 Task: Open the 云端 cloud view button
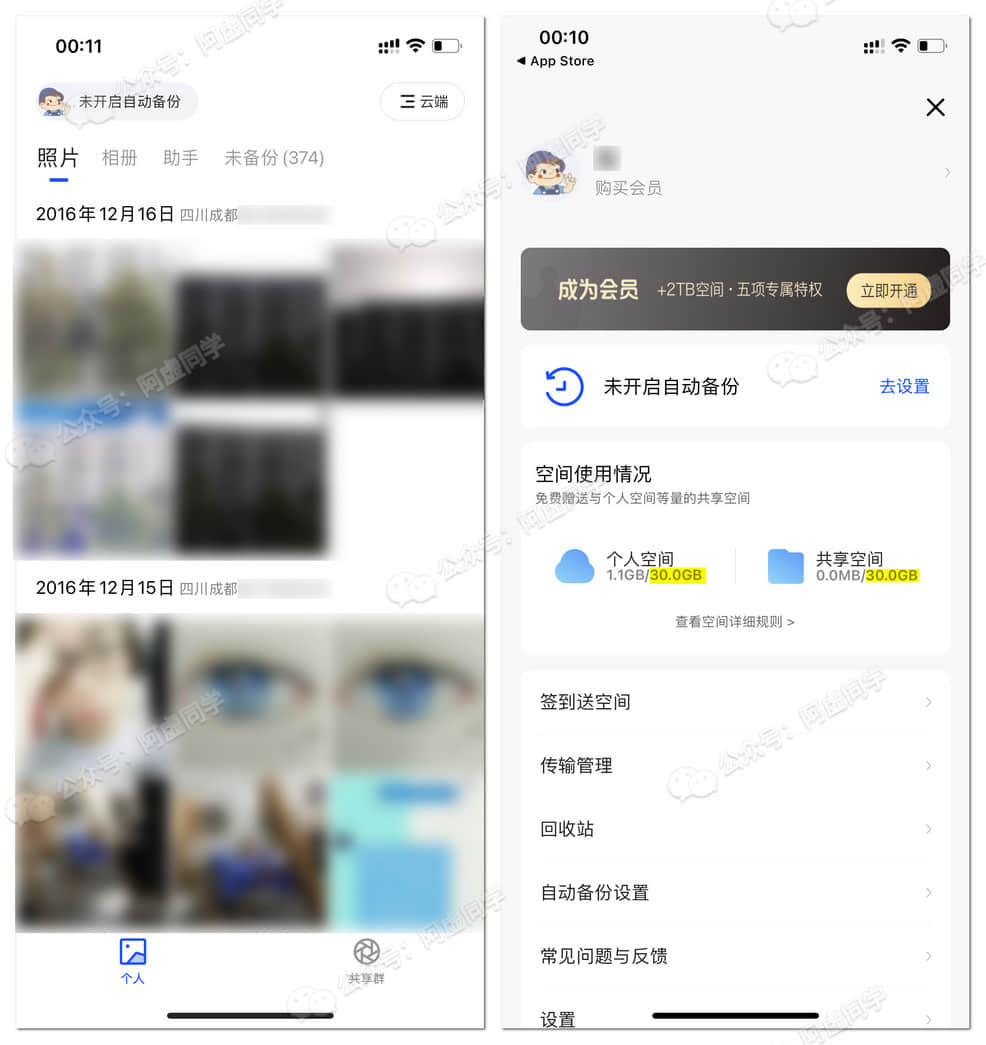coord(423,101)
